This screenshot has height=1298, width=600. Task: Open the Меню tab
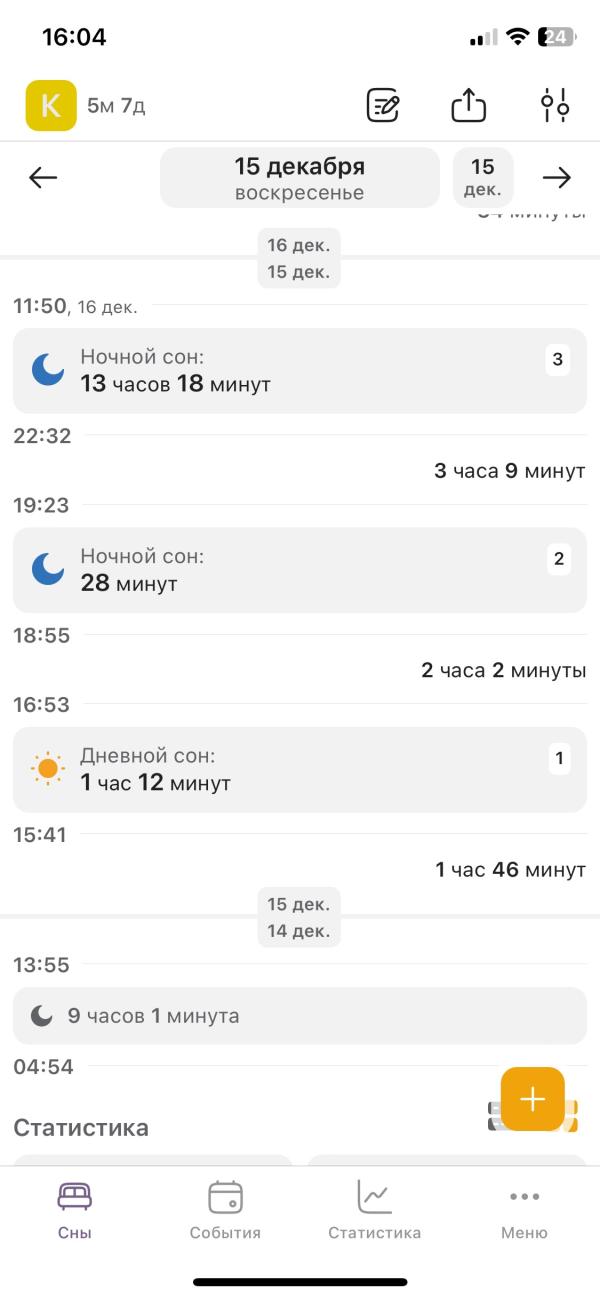[524, 1210]
